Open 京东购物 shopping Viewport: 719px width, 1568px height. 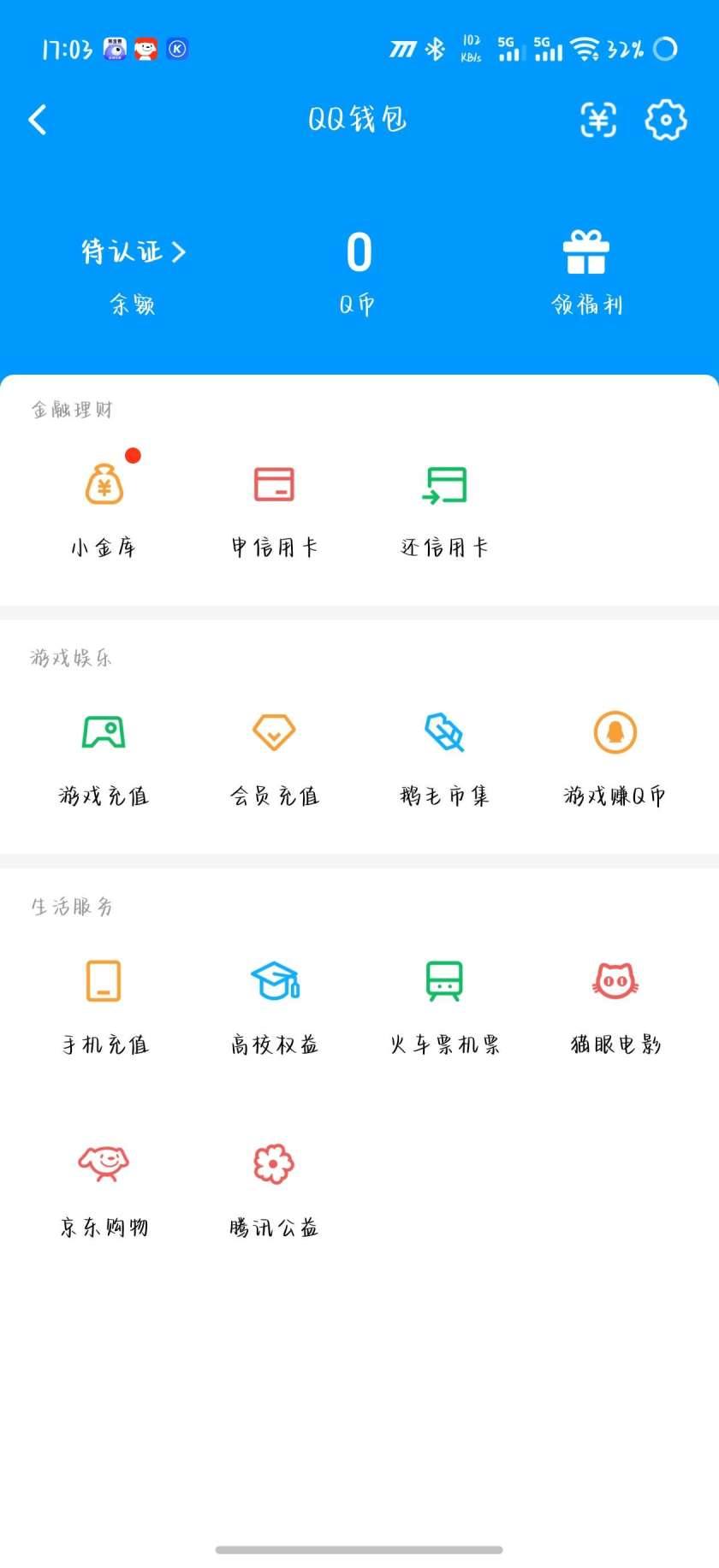(103, 1185)
